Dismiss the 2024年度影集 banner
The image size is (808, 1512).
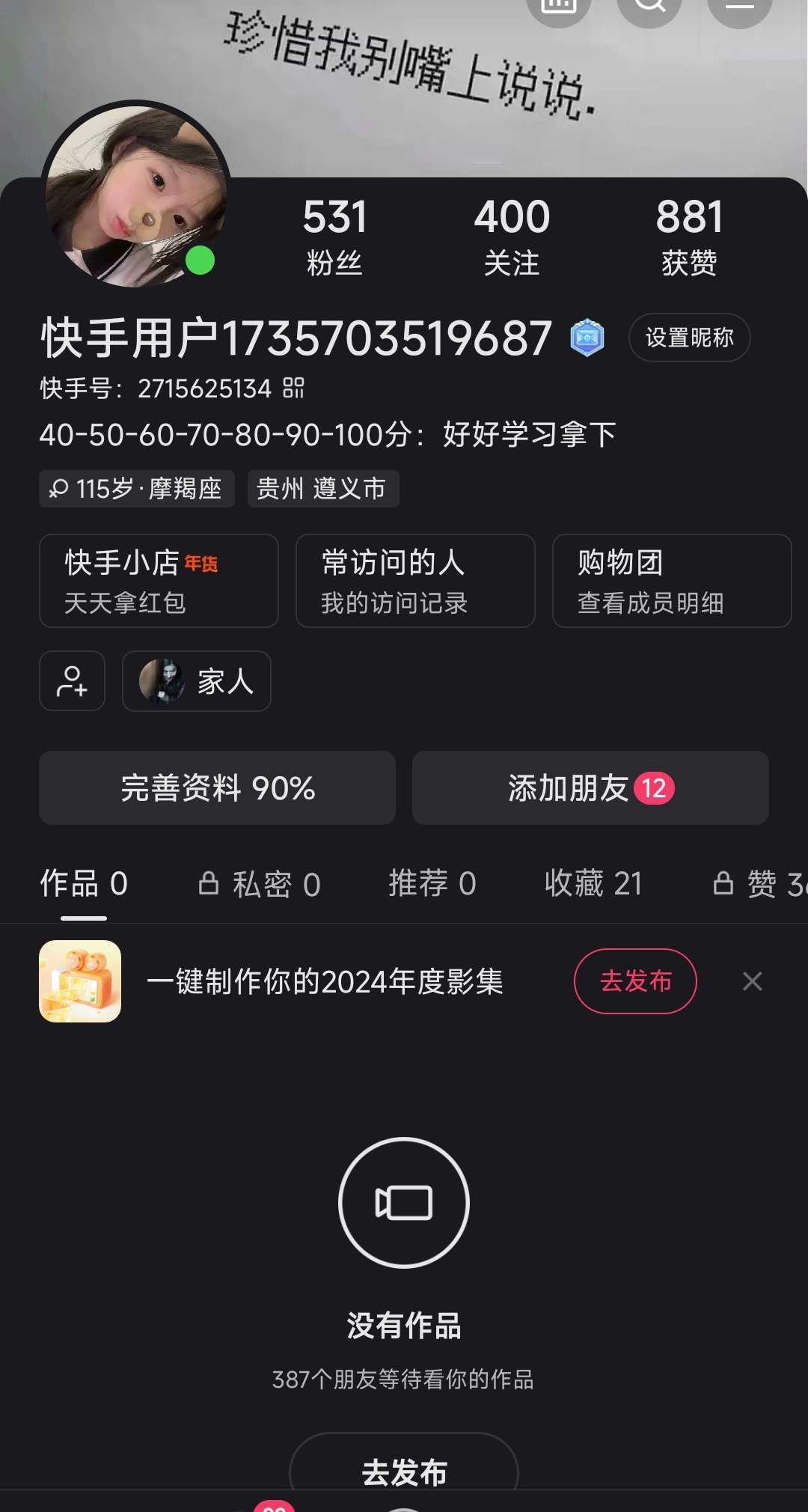[x=752, y=981]
